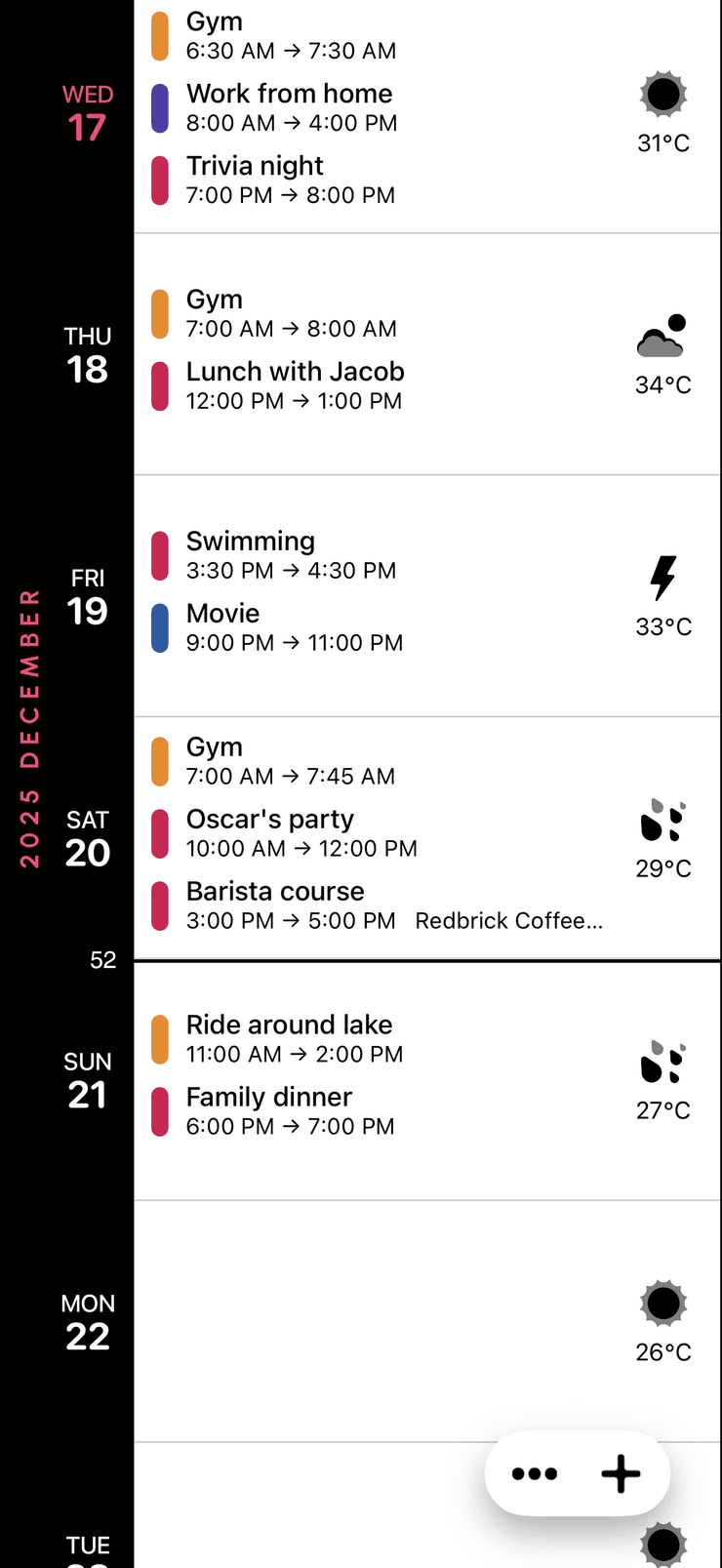The image size is (722, 1568).
Task: Open the Redbrick Coffee location link
Action: click(x=509, y=920)
